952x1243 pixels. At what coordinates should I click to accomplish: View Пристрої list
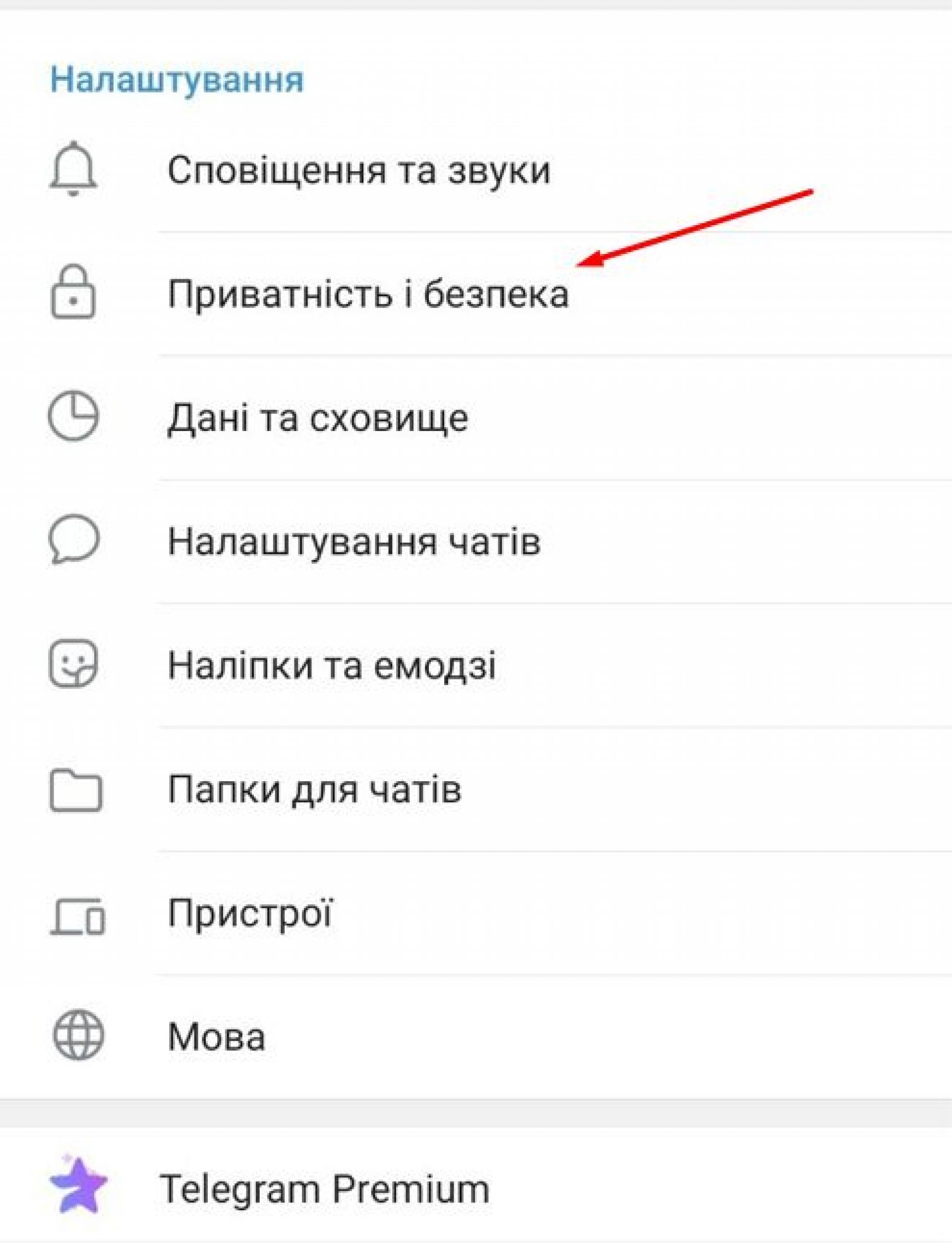[249, 912]
